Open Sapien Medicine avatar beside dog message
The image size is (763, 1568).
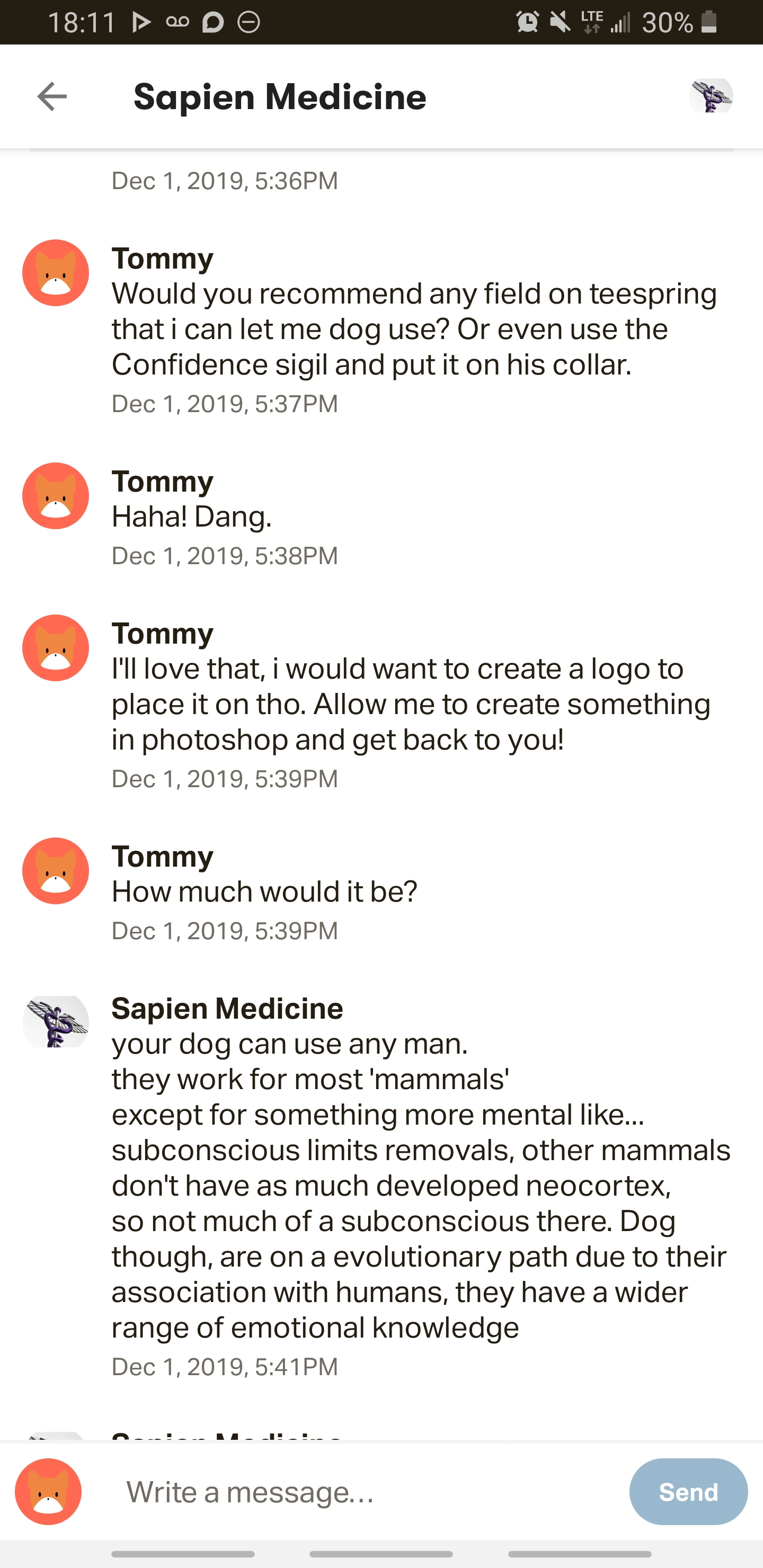[x=56, y=1022]
